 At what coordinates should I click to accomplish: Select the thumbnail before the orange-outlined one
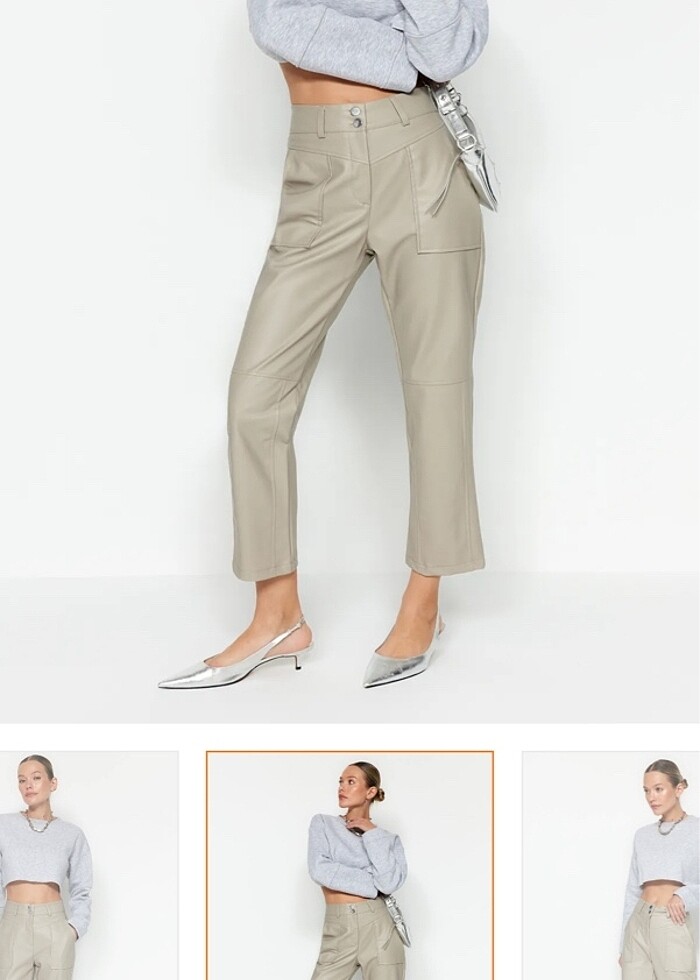pyautogui.click(x=88, y=866)
